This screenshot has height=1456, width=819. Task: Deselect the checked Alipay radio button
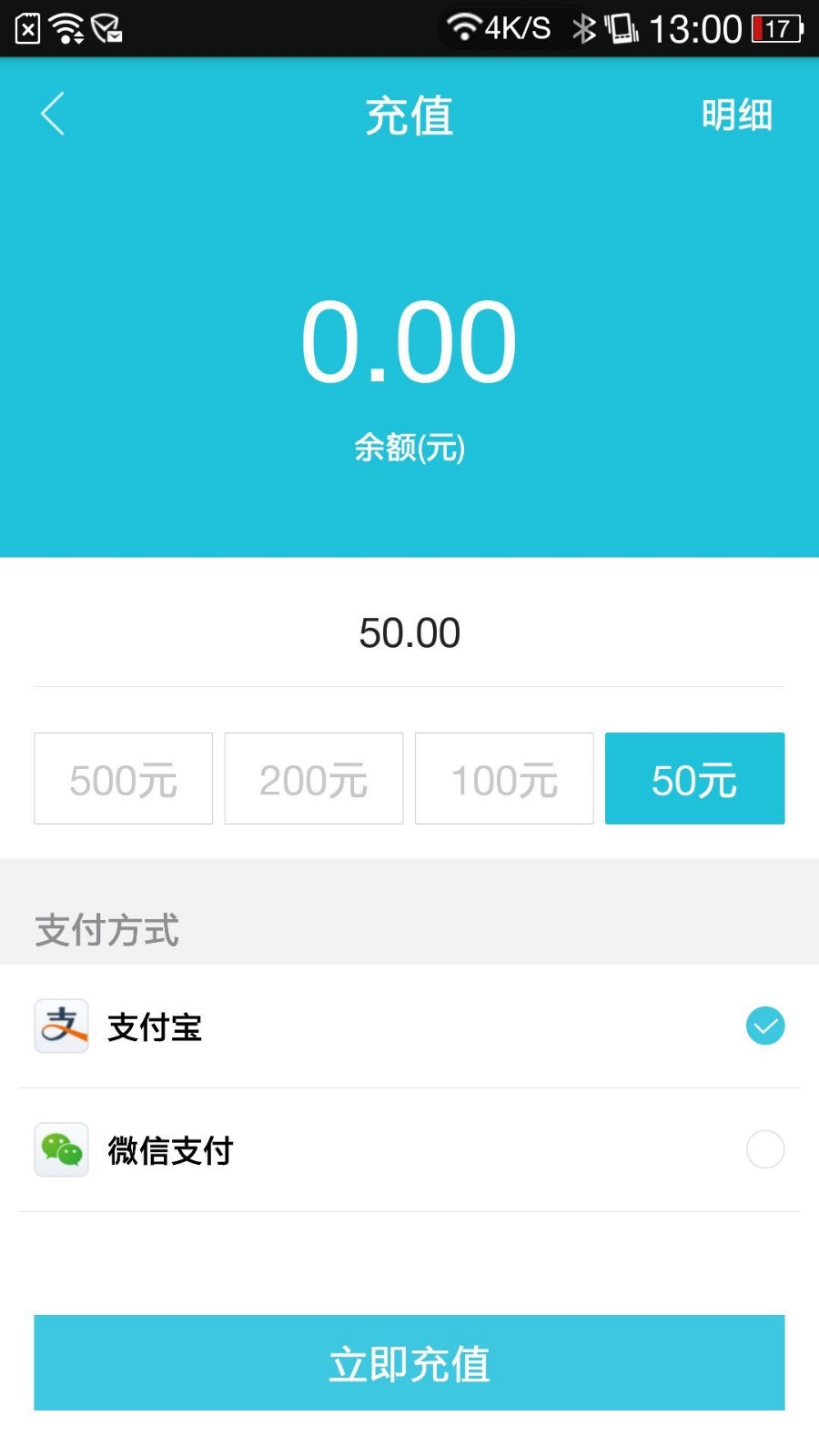point(765,1026)
